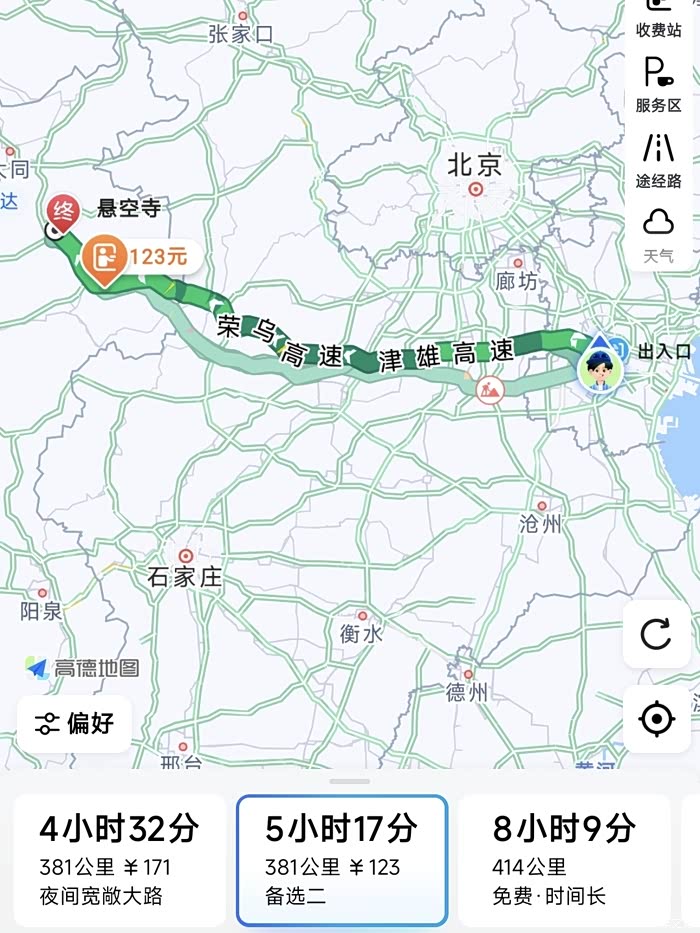Choose the free 8小时9分 route
The image size is (700, 933).
click(x=564, y=860)
